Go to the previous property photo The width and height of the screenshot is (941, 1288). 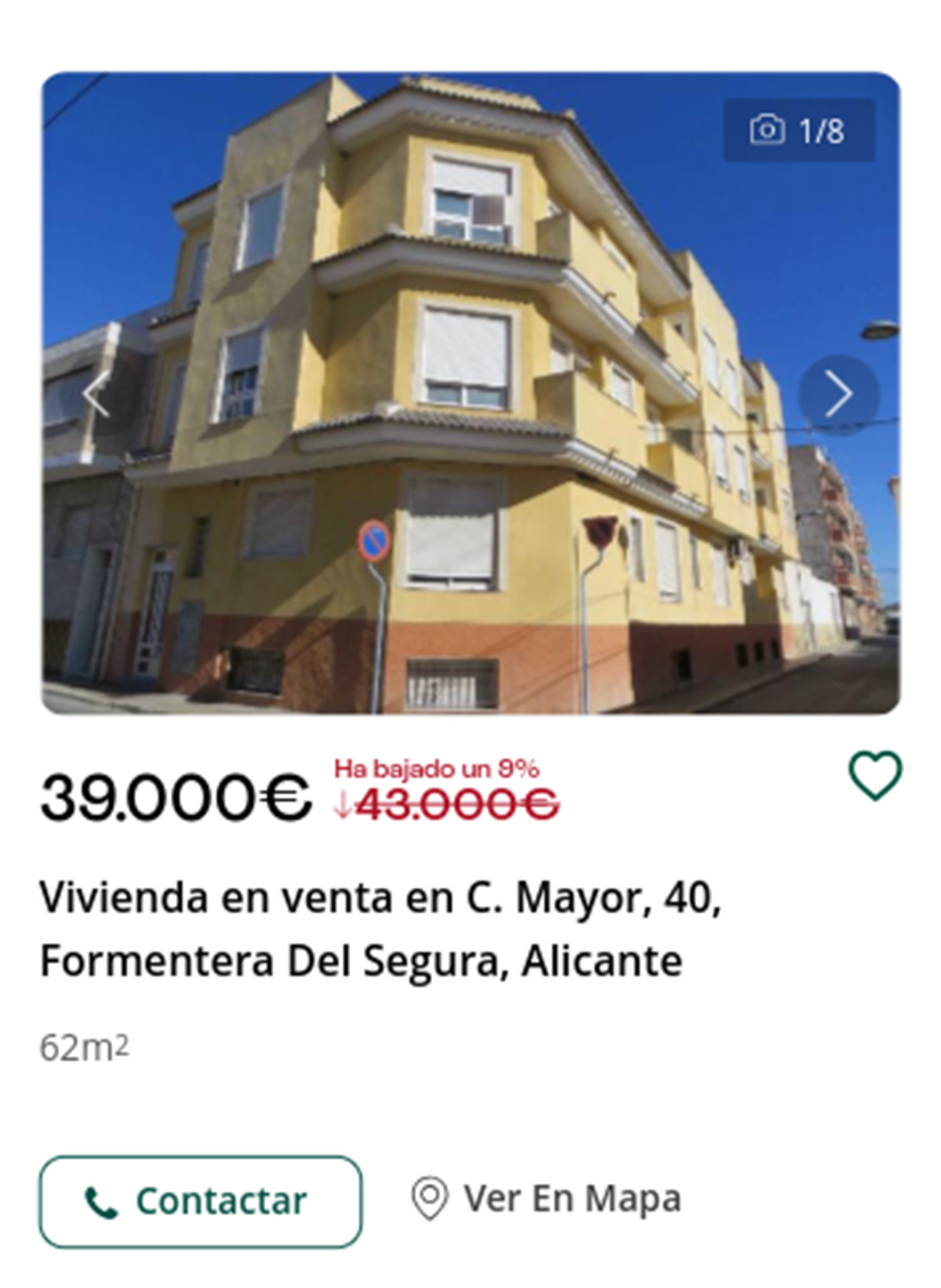point(97,395)
